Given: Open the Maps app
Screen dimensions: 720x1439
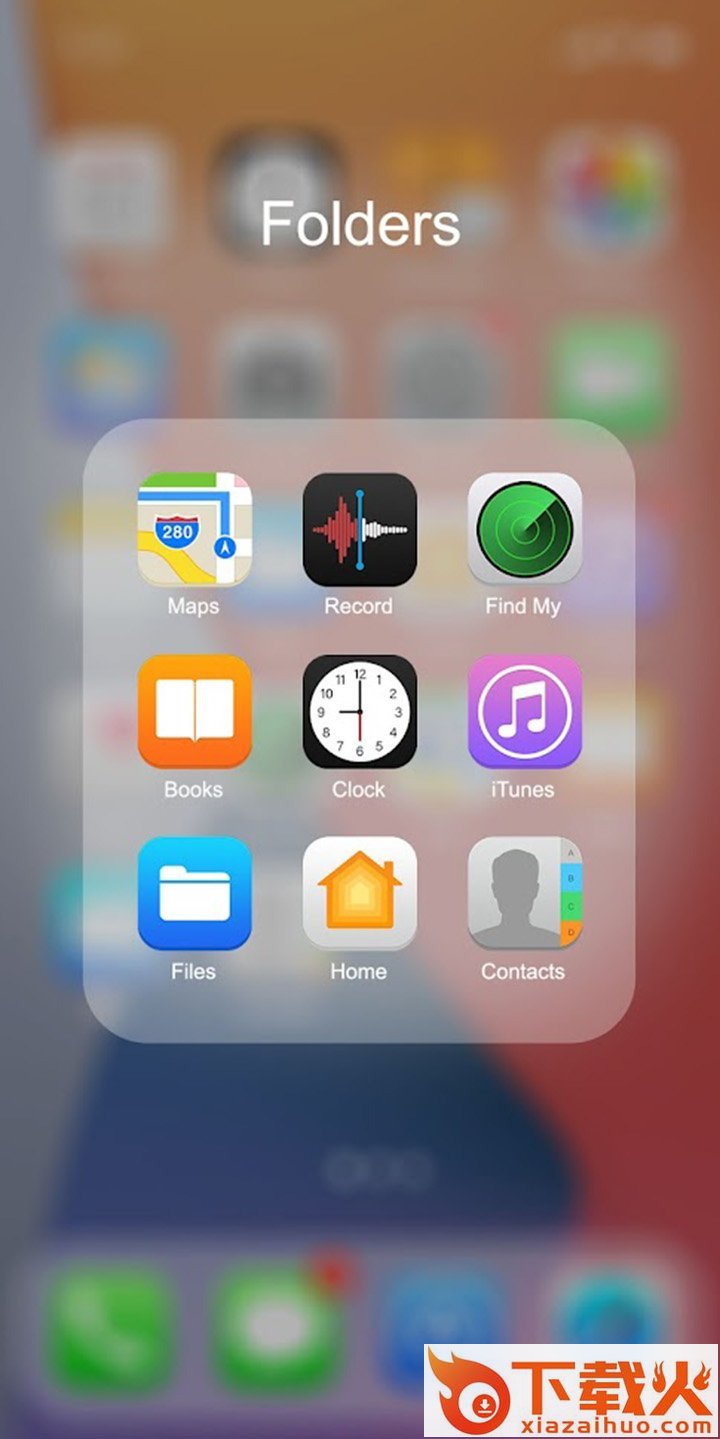Looking at the screenshot, I should 194,529.
